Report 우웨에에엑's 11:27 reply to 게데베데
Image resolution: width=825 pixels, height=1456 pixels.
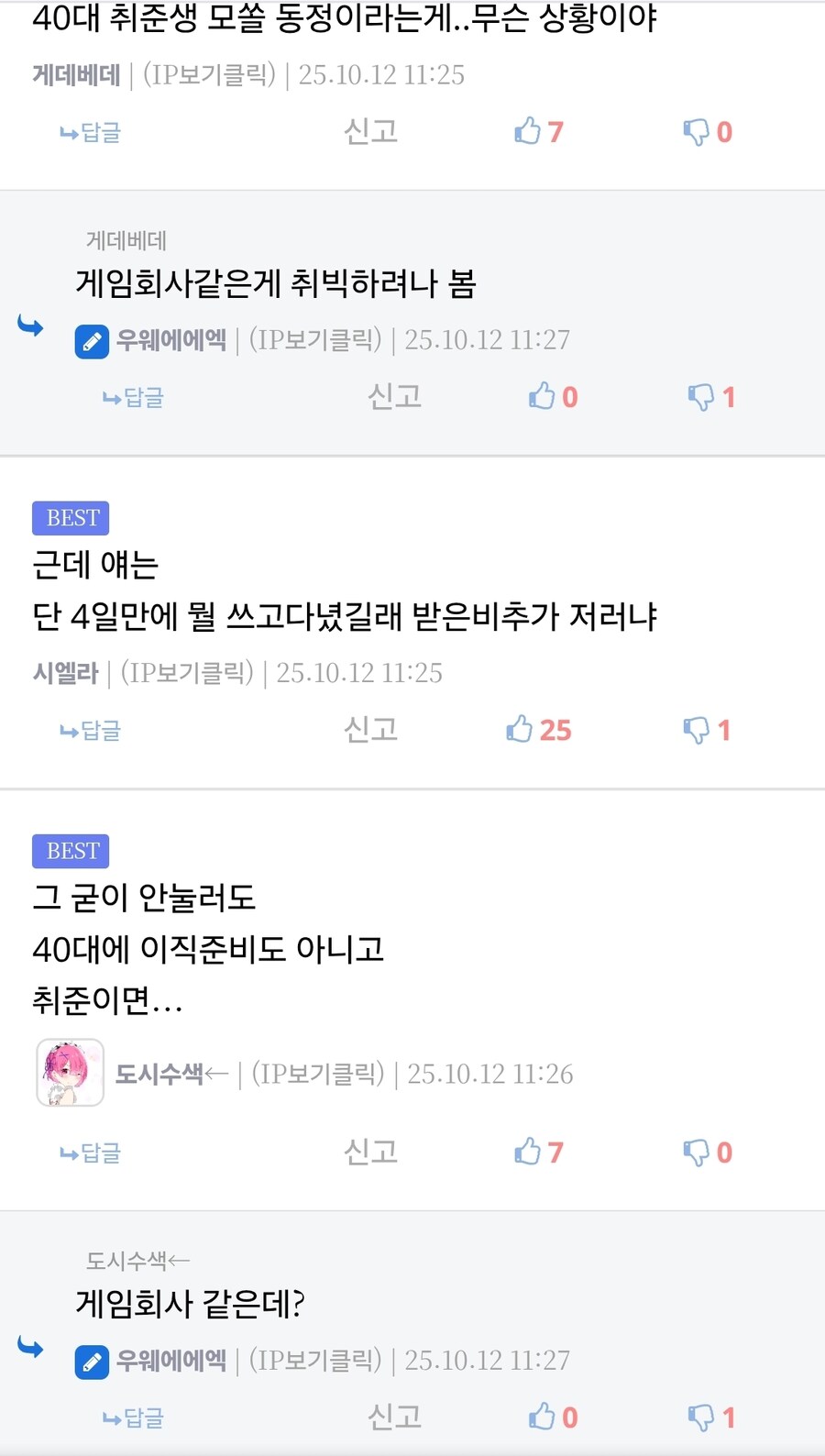tap(394, 397)
